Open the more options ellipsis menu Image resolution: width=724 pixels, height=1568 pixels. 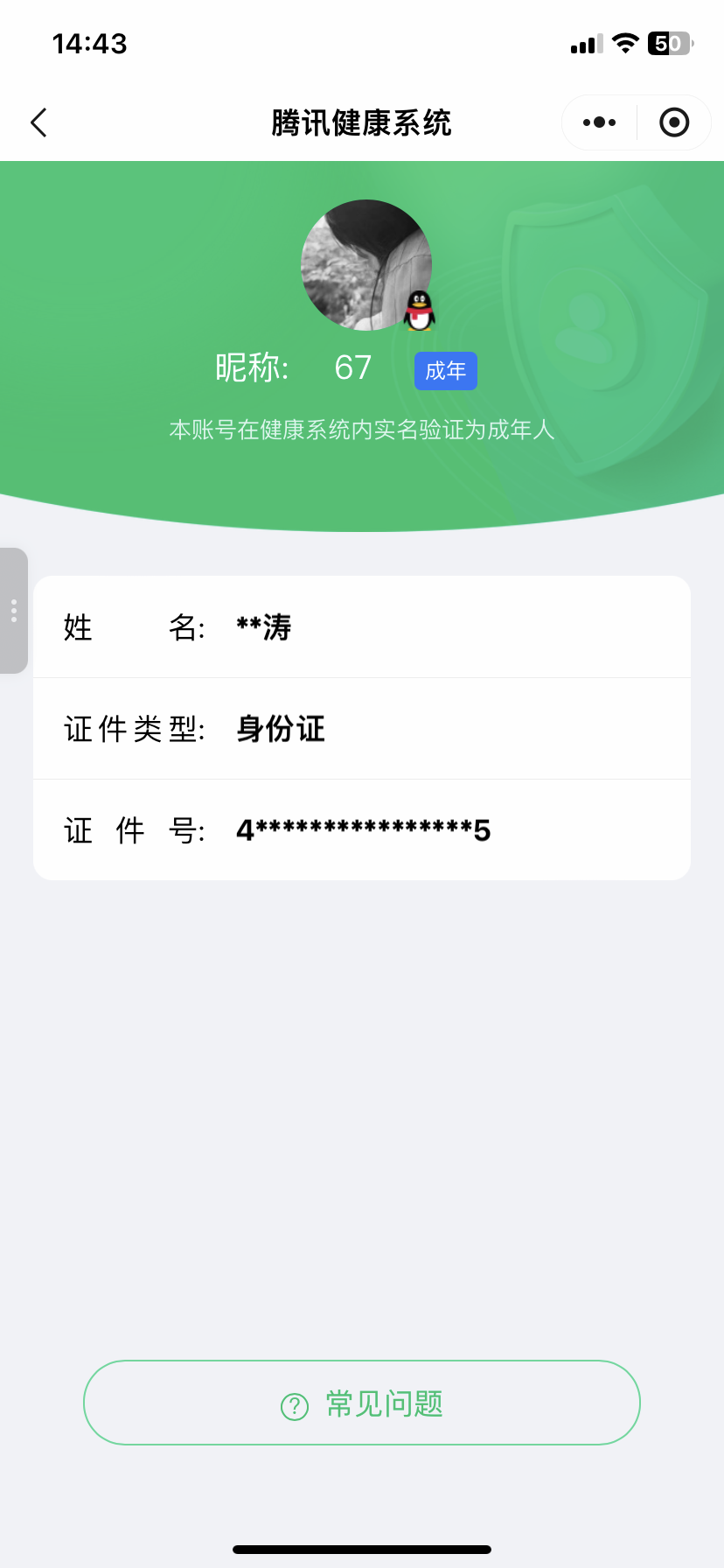pos(598,122)
